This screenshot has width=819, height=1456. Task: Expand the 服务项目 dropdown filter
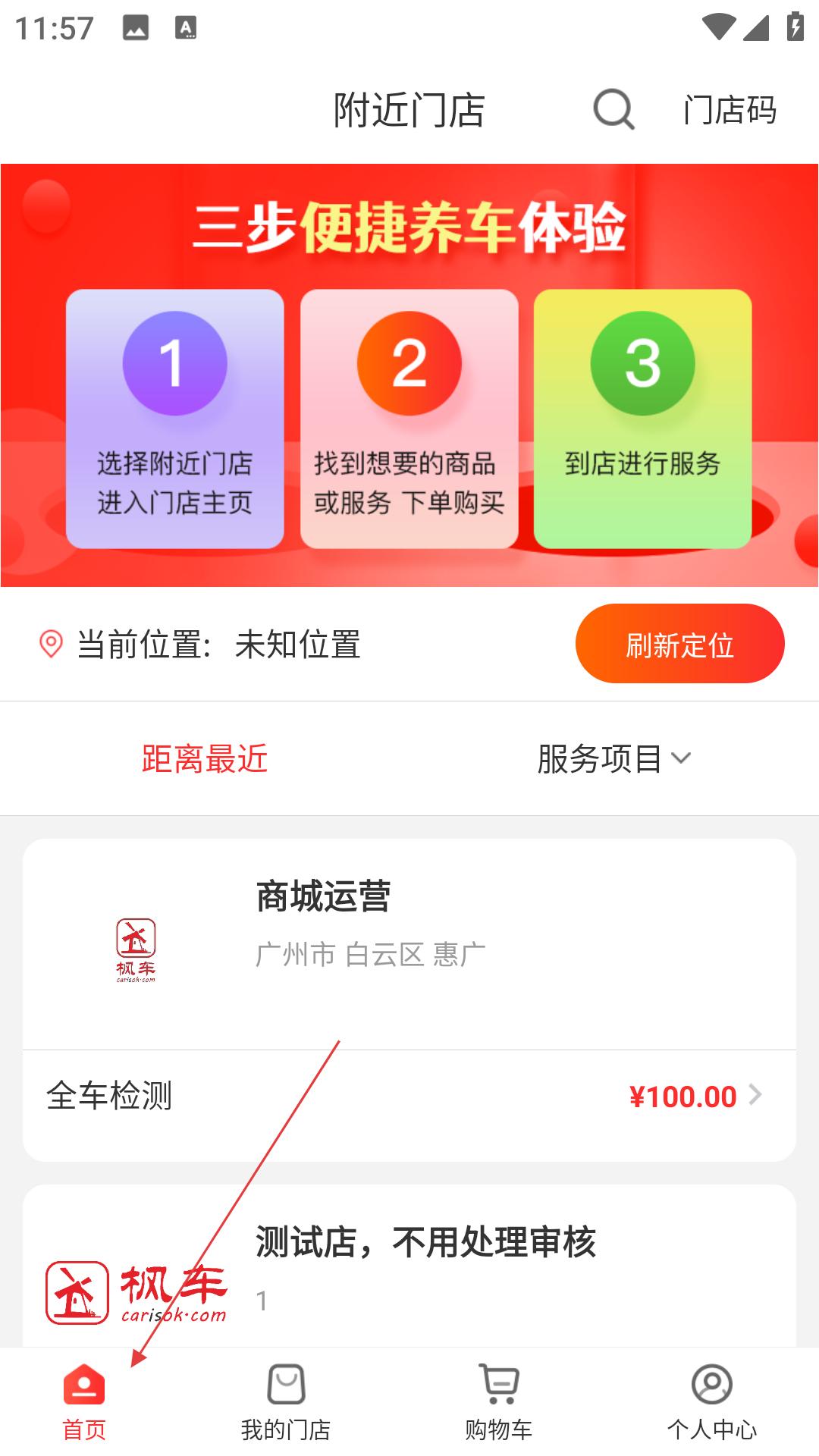(x=613, y=758)
